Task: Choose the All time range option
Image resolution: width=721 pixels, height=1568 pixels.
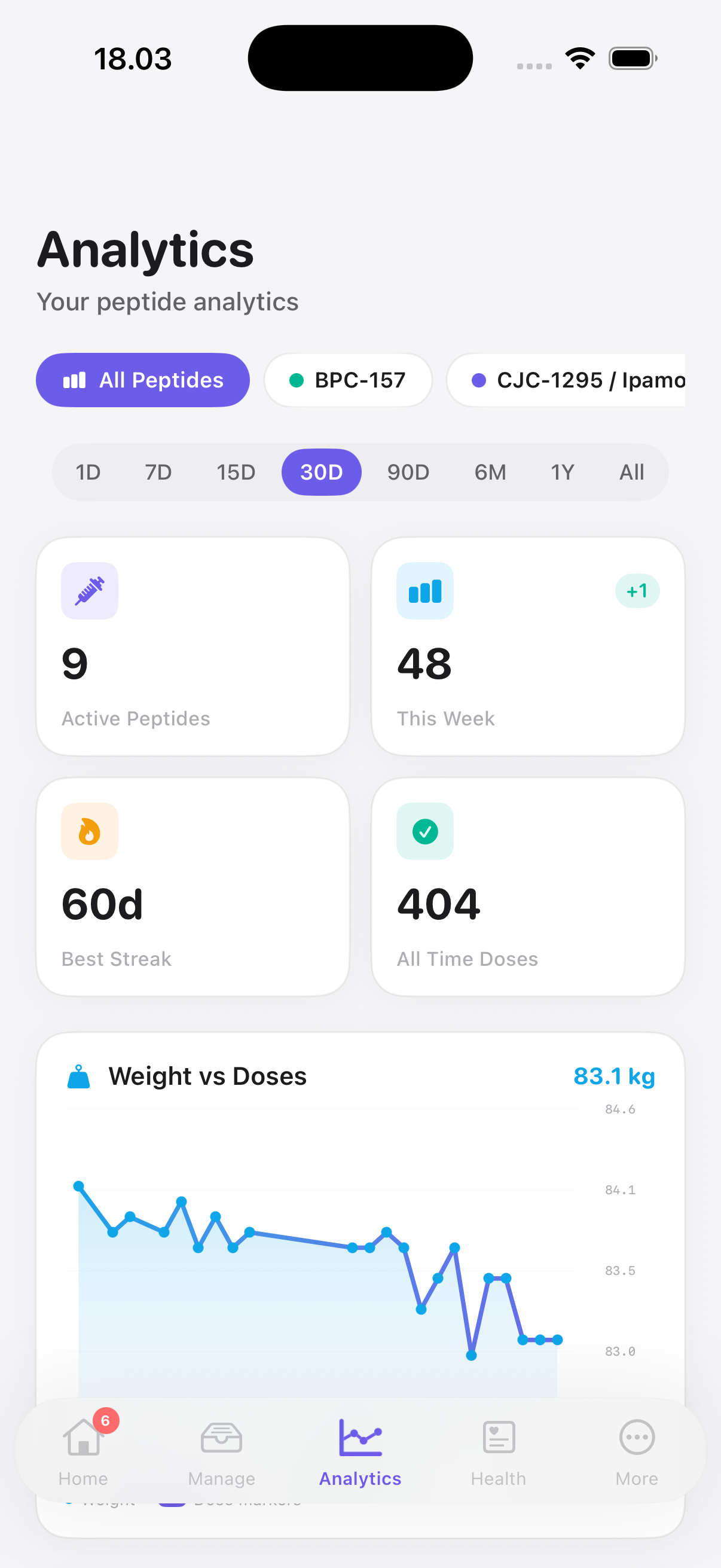Action: pos(631,472)
